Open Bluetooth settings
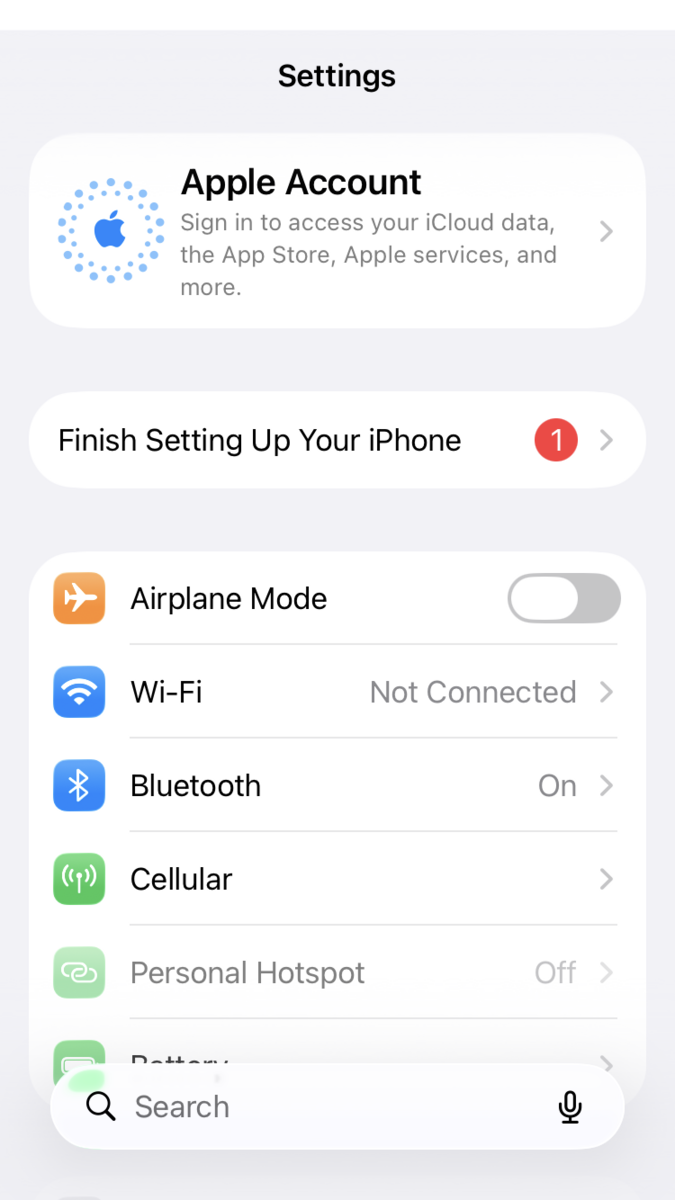The height and width of the screenshot is (1200, 675). coord(337,786)
